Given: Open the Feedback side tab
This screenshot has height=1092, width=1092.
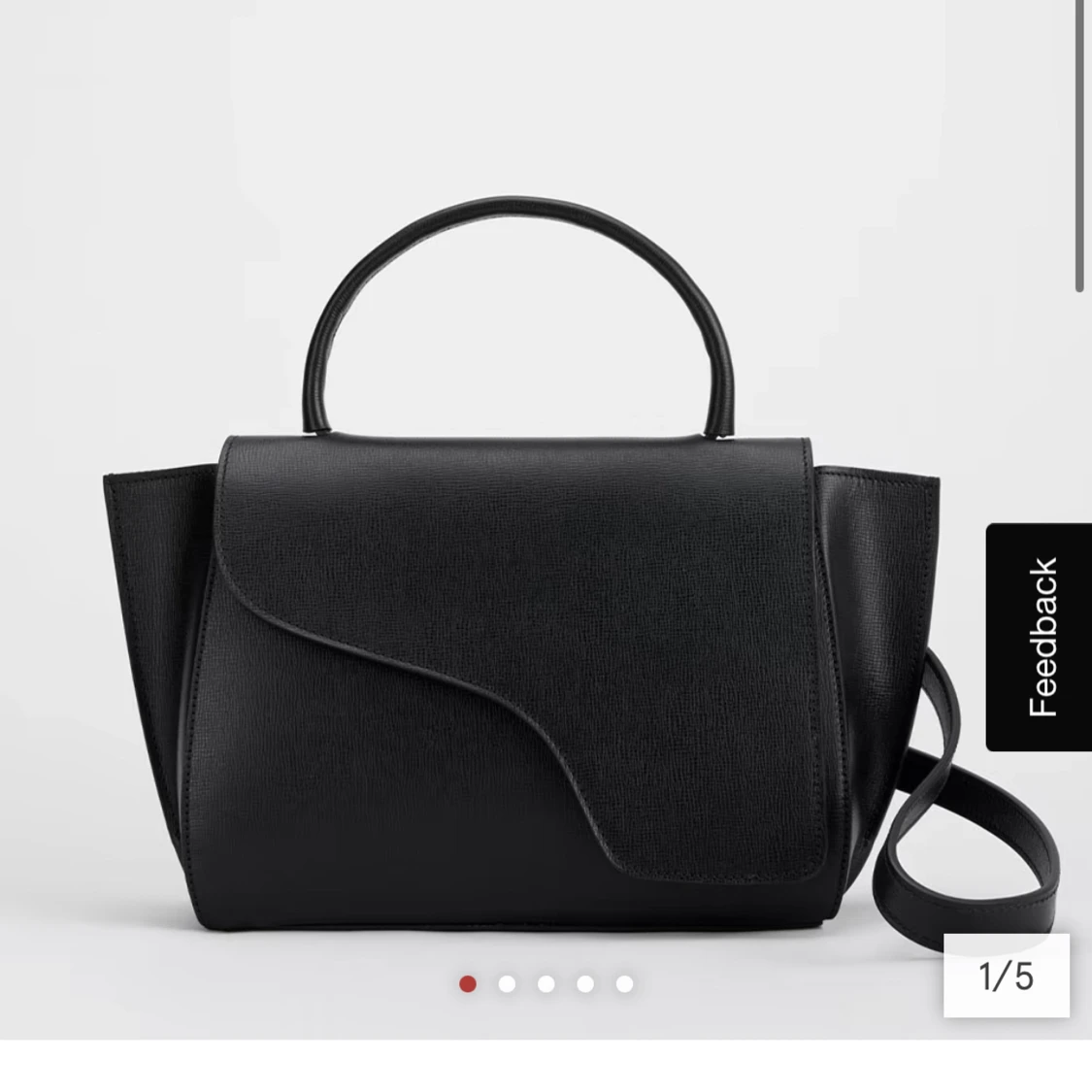Looking at the screenshot, I should click(1039, 637).
